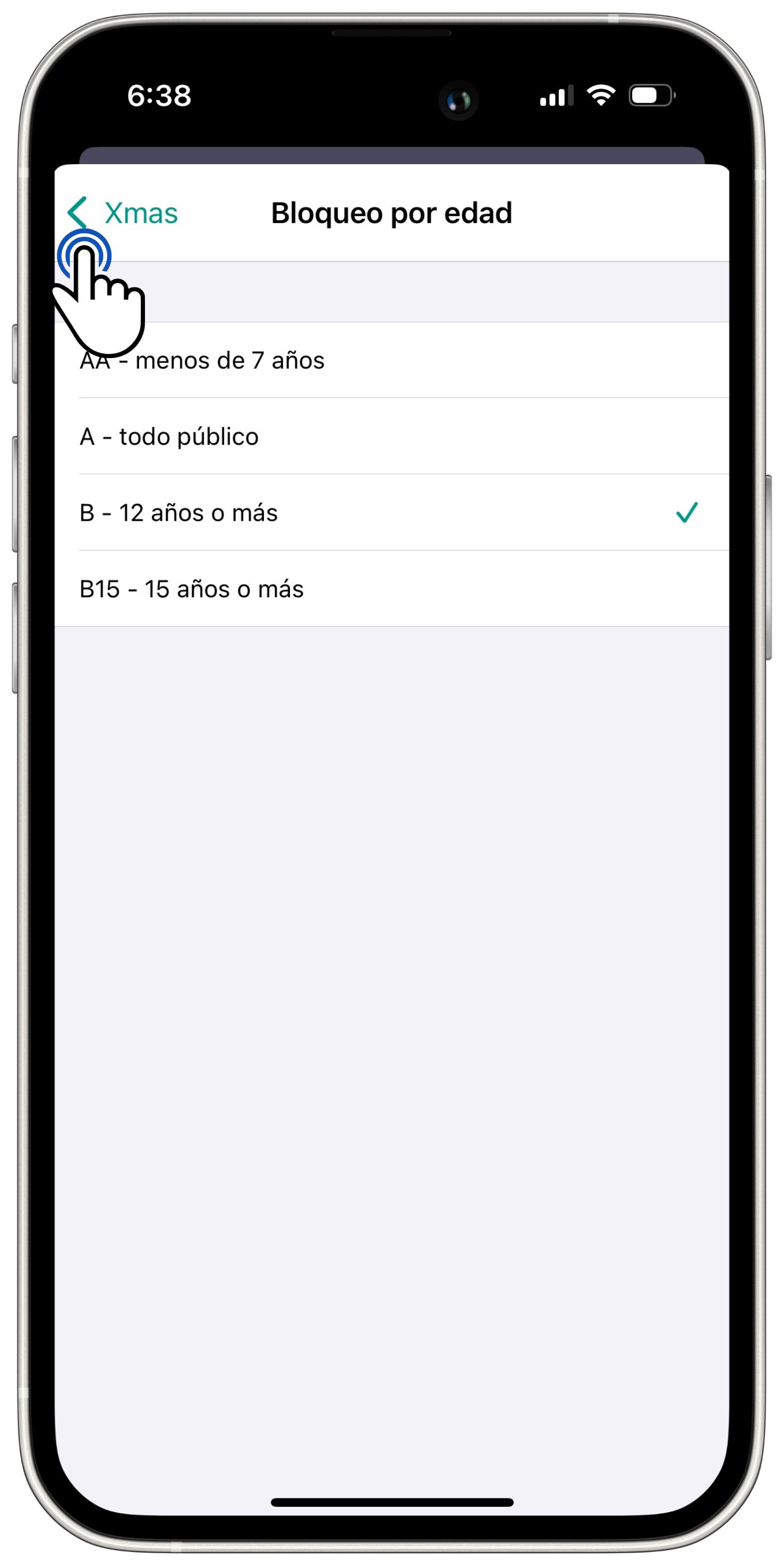
Task: Set block to B15 - 15 años o más
Action: click(x=391, y=589)
